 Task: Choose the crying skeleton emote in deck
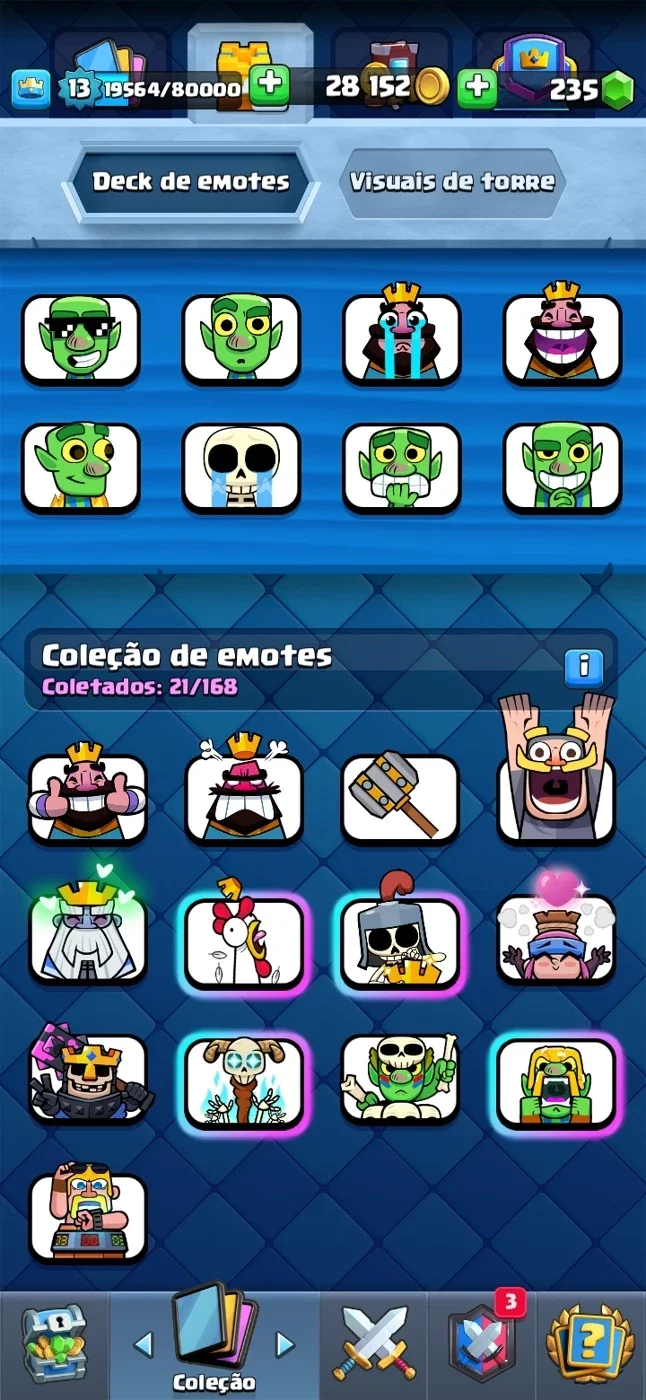(x=241, y=468)
